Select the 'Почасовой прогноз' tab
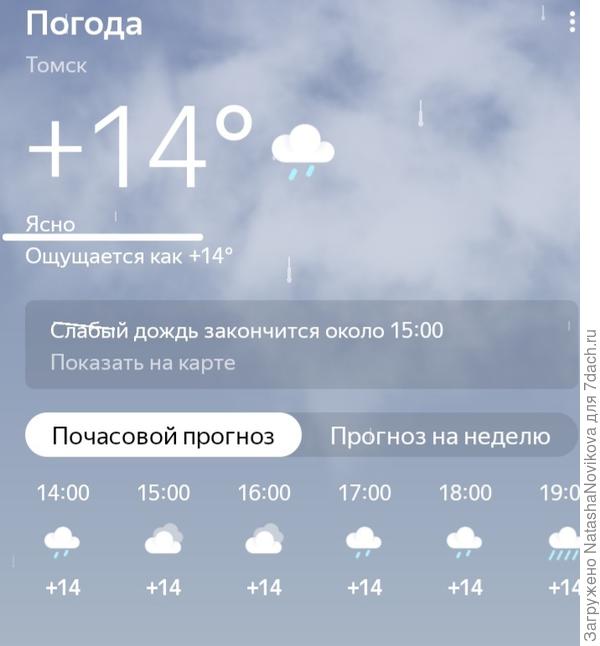Viewport: 600px width, 646px height. coord(163,436)
